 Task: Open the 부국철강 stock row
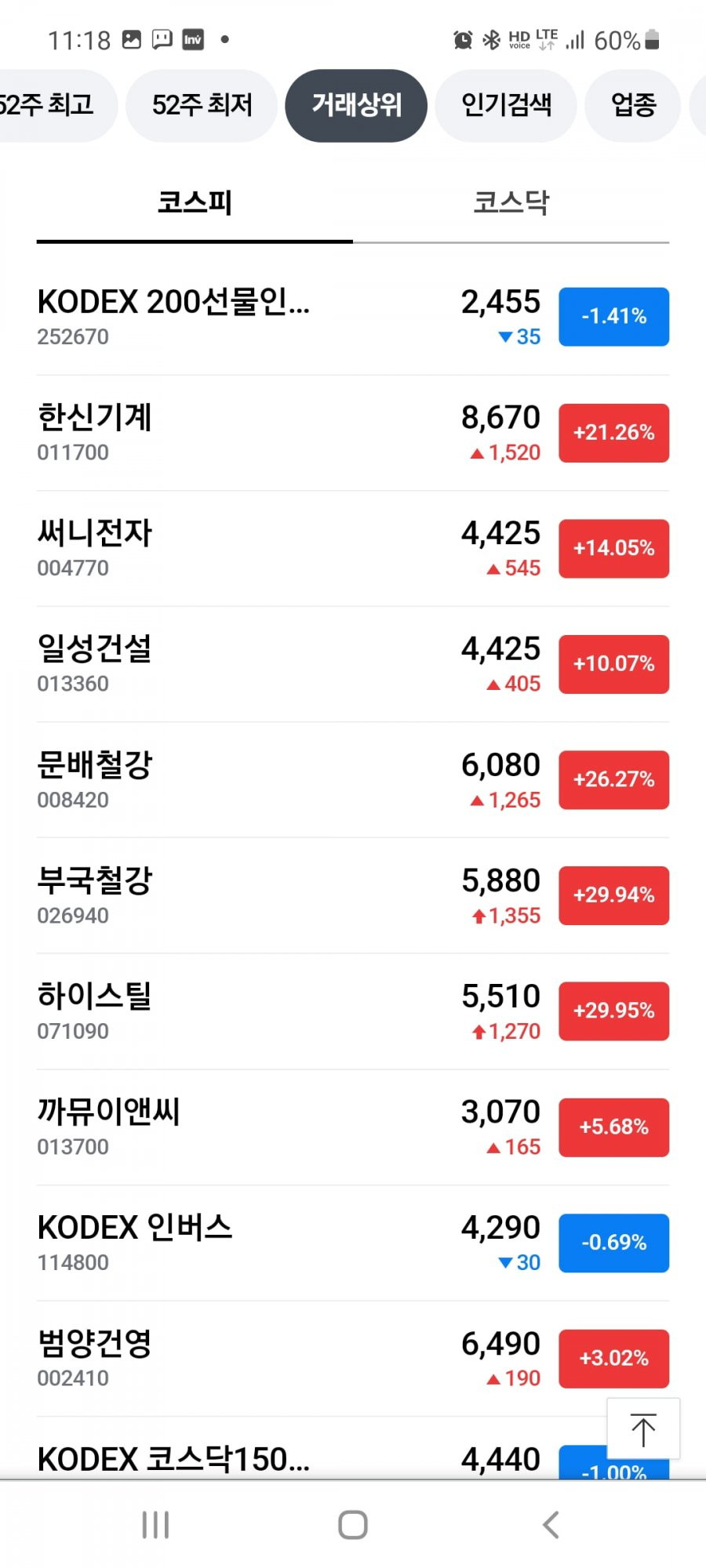[x=353, y=895]
